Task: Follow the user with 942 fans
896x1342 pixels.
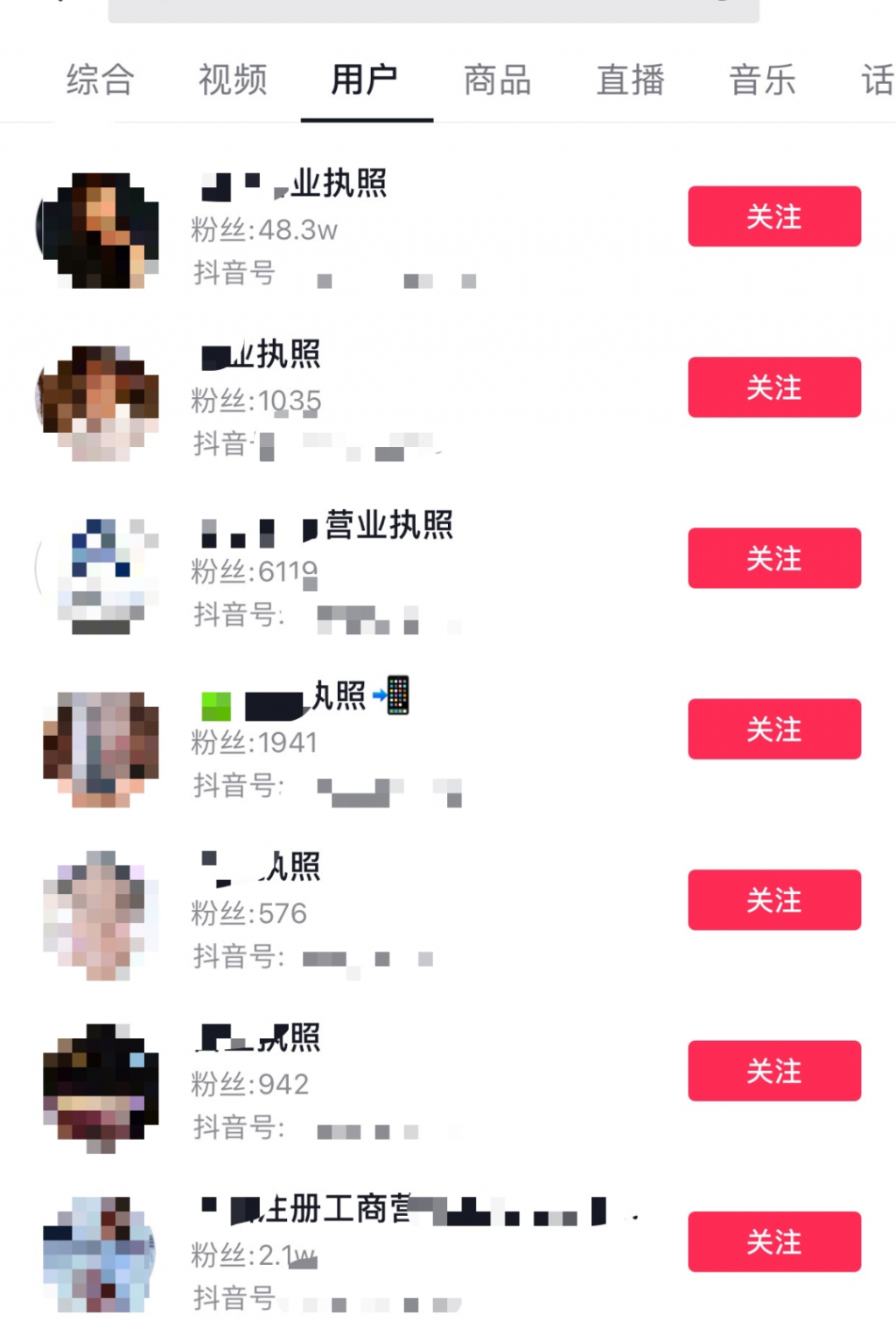Action: 773,1071
